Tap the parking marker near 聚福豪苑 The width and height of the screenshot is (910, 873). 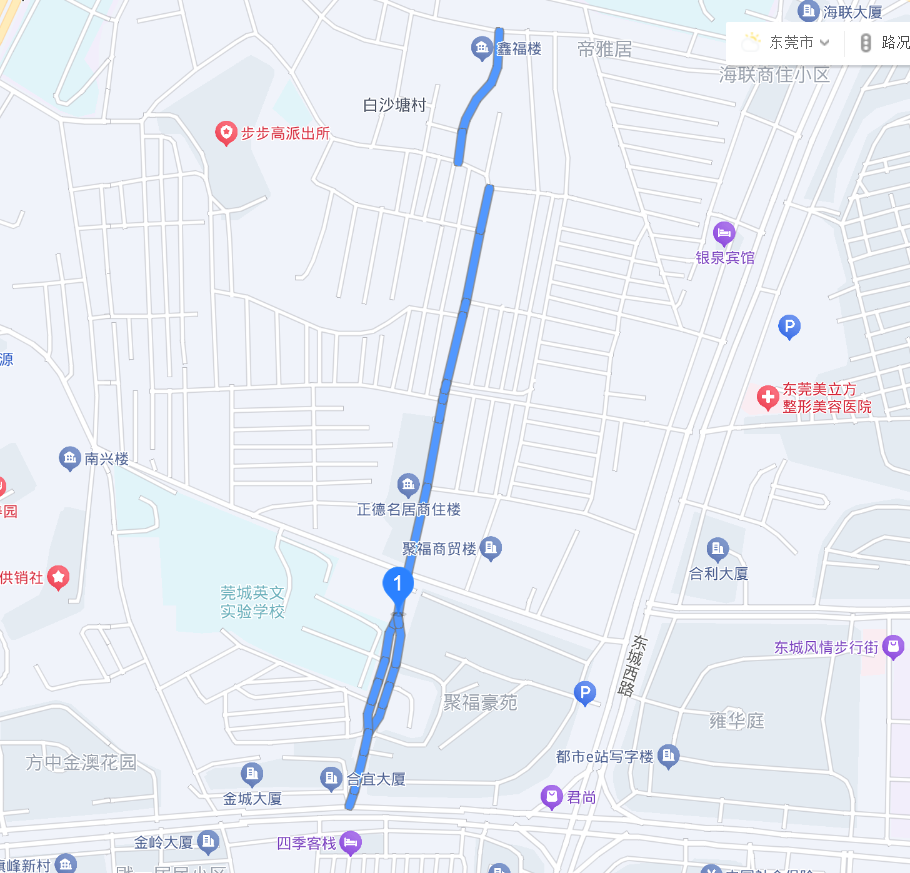point(584,691)
